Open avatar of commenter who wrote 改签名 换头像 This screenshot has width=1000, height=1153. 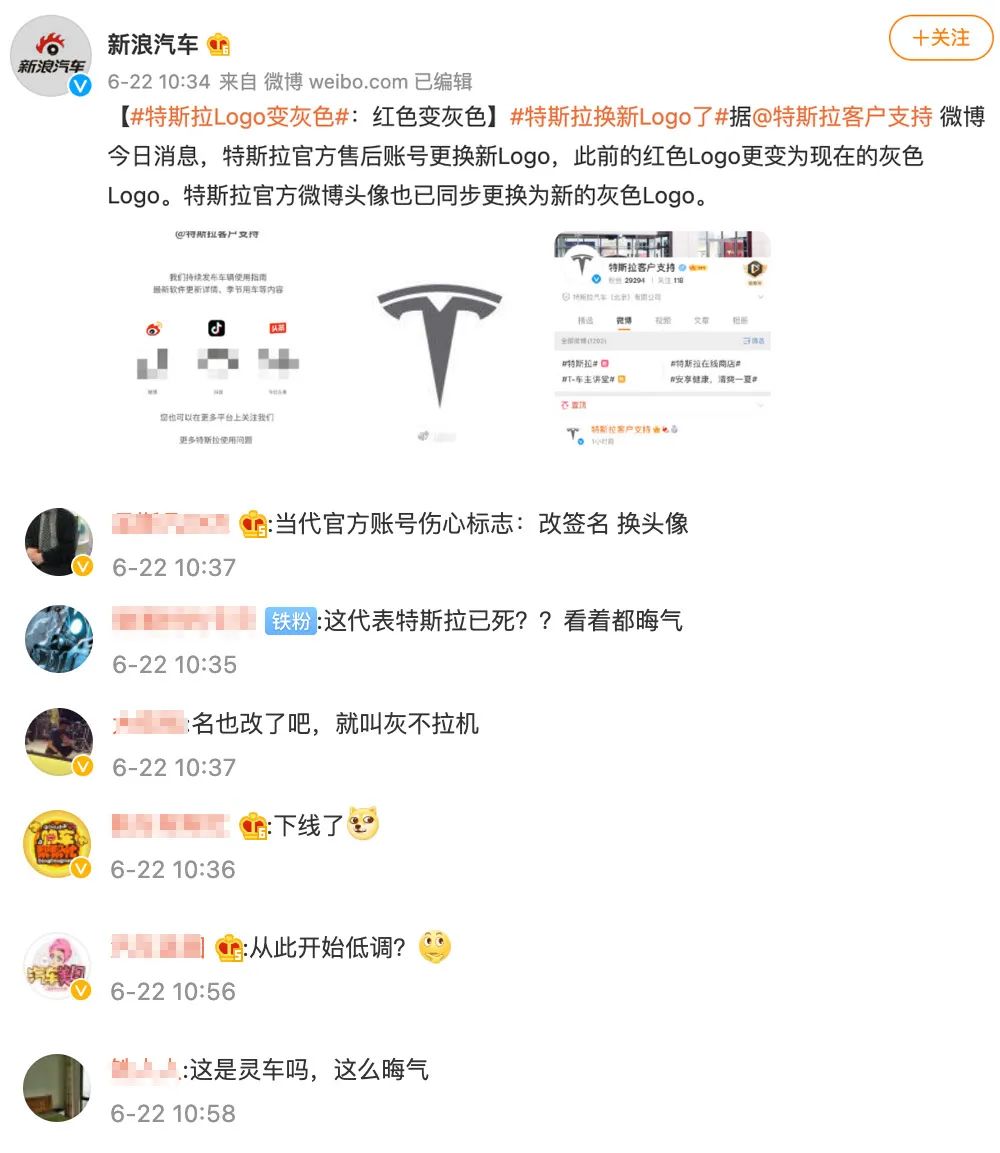pos(58,543)
